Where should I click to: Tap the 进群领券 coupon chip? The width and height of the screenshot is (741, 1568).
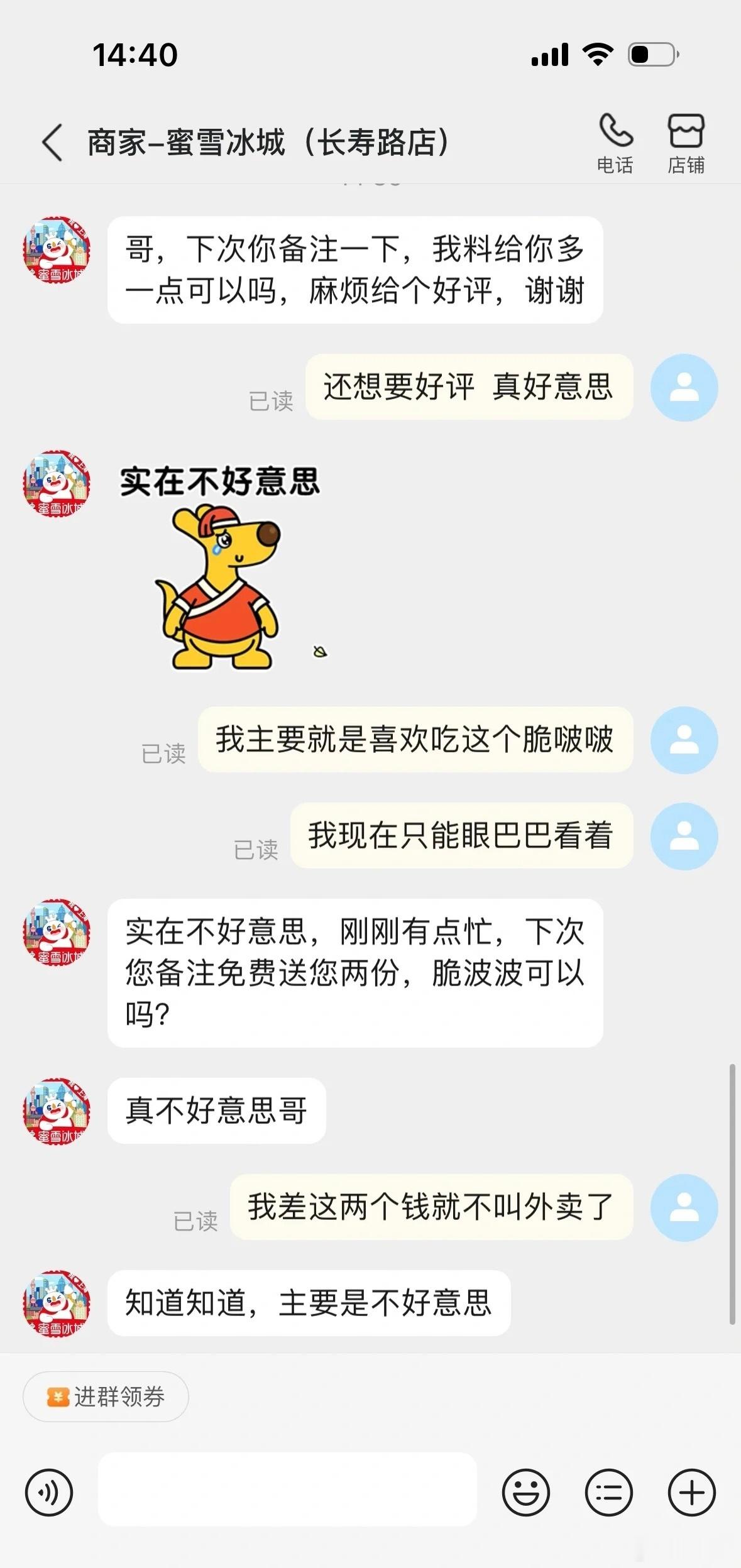[106, 1396]
